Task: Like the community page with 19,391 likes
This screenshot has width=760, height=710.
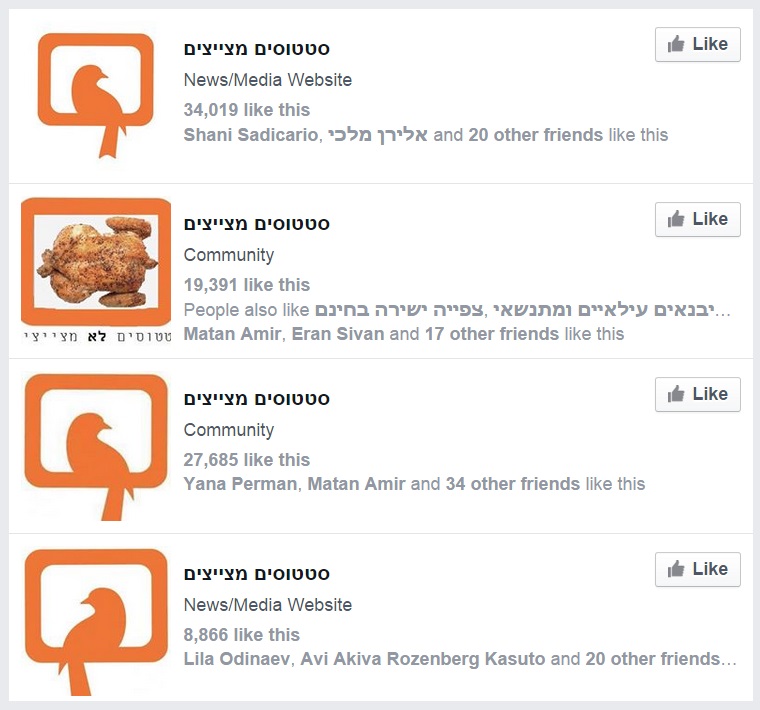Action: 697,219
